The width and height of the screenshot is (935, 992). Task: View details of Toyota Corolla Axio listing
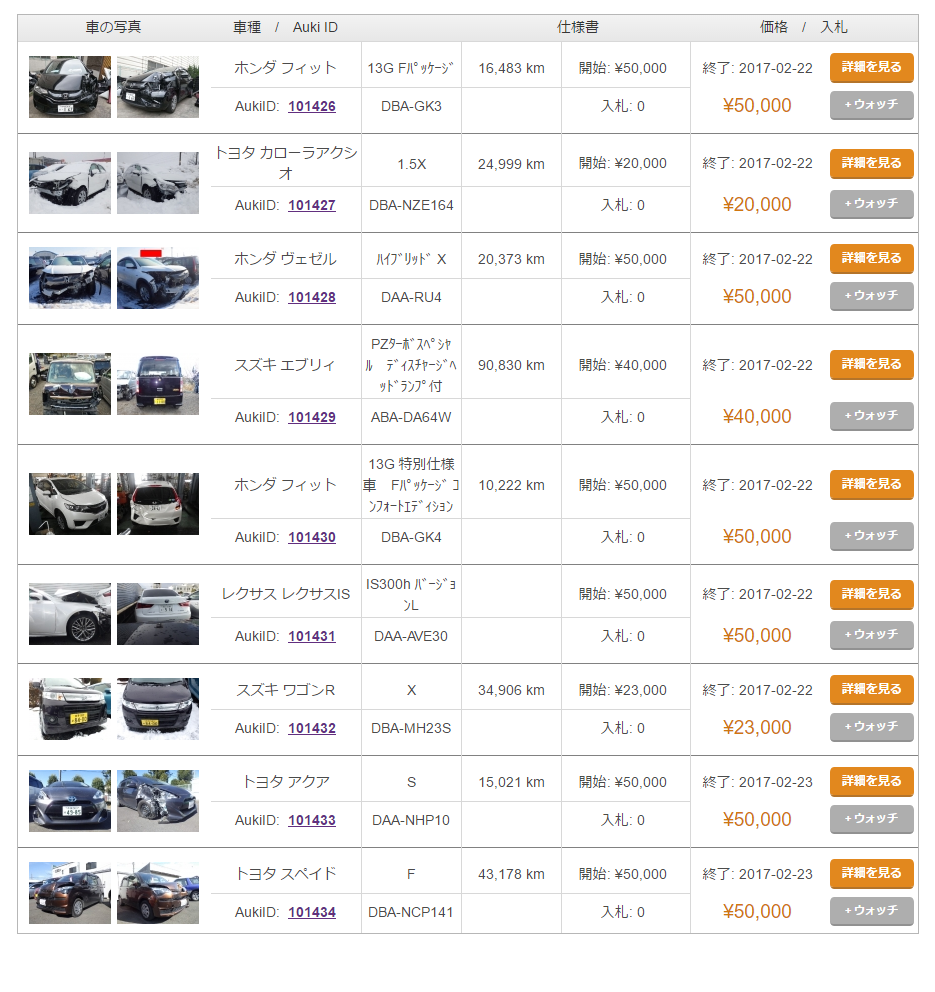(x=871, y=162)
